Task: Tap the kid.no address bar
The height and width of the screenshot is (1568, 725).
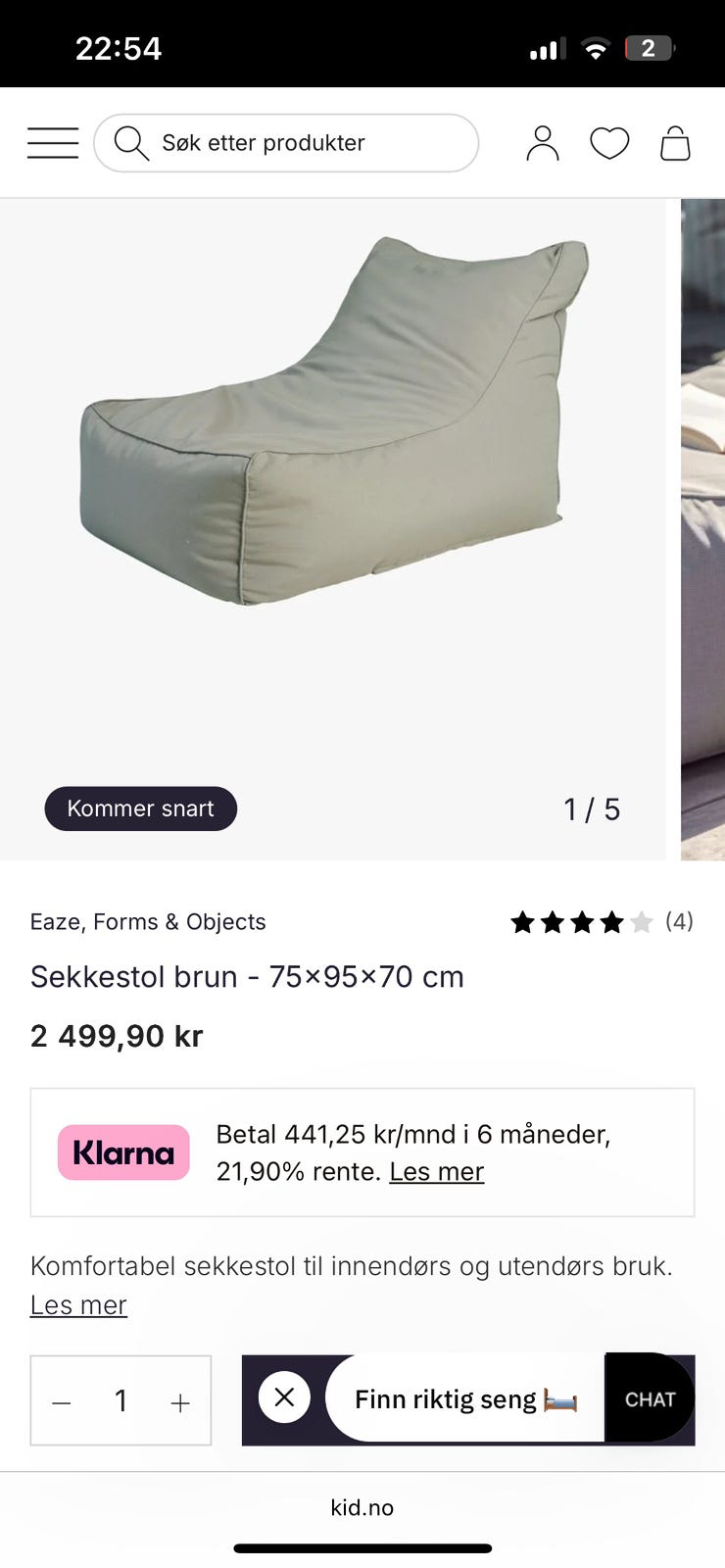Action: (x=362, y=1507)
